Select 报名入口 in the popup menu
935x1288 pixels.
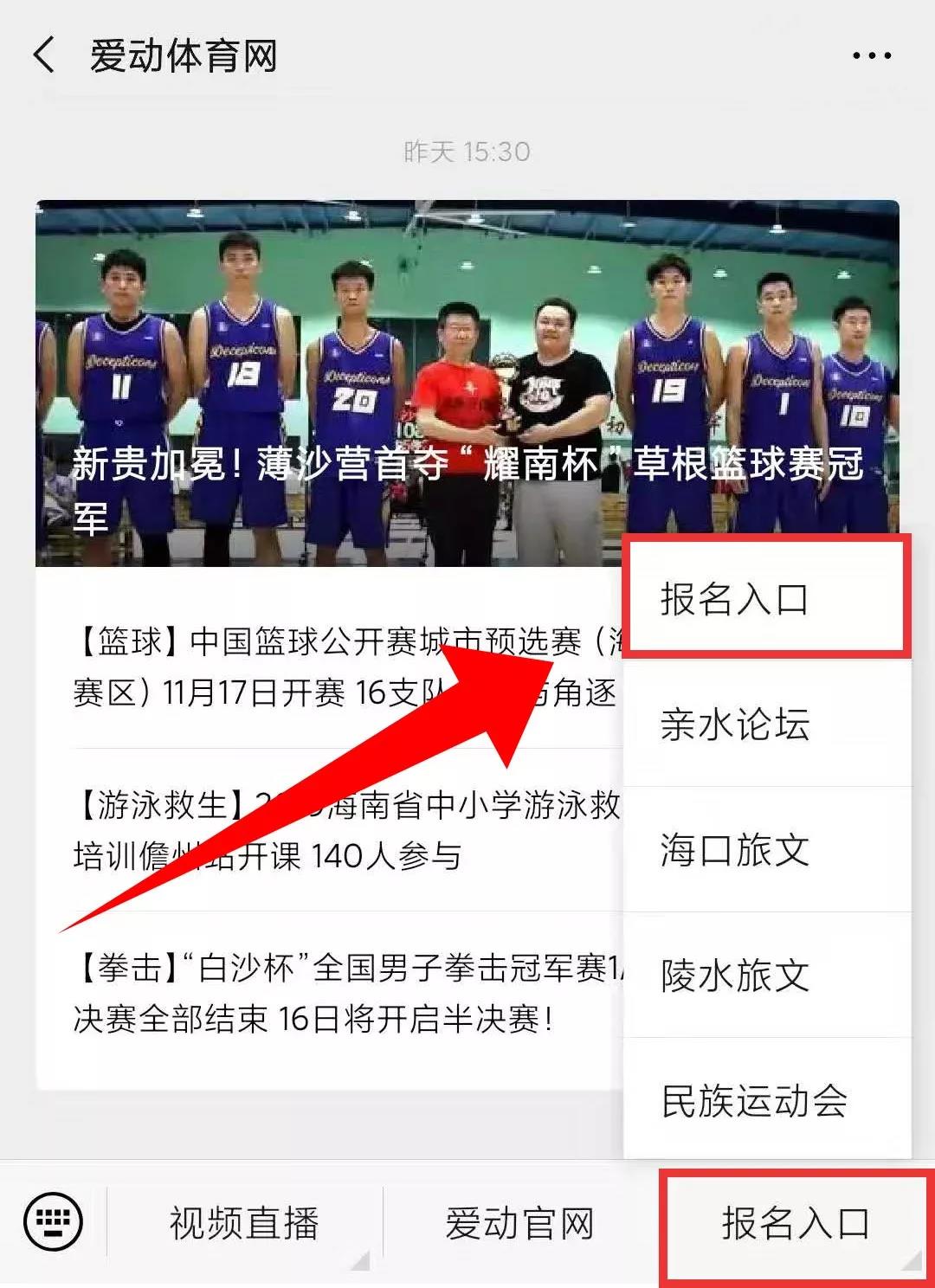766,599
